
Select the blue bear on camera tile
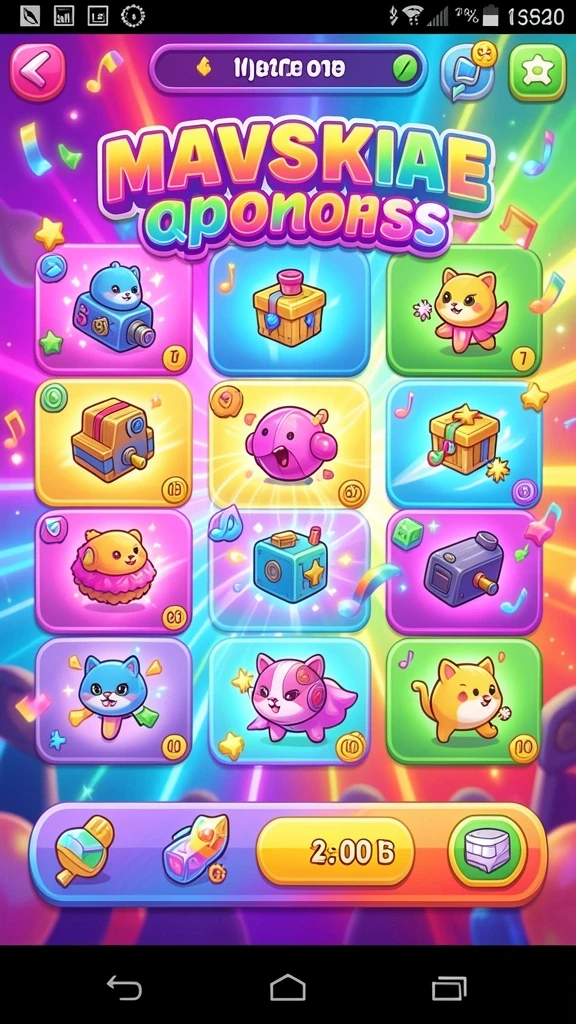tap(114, 310)
